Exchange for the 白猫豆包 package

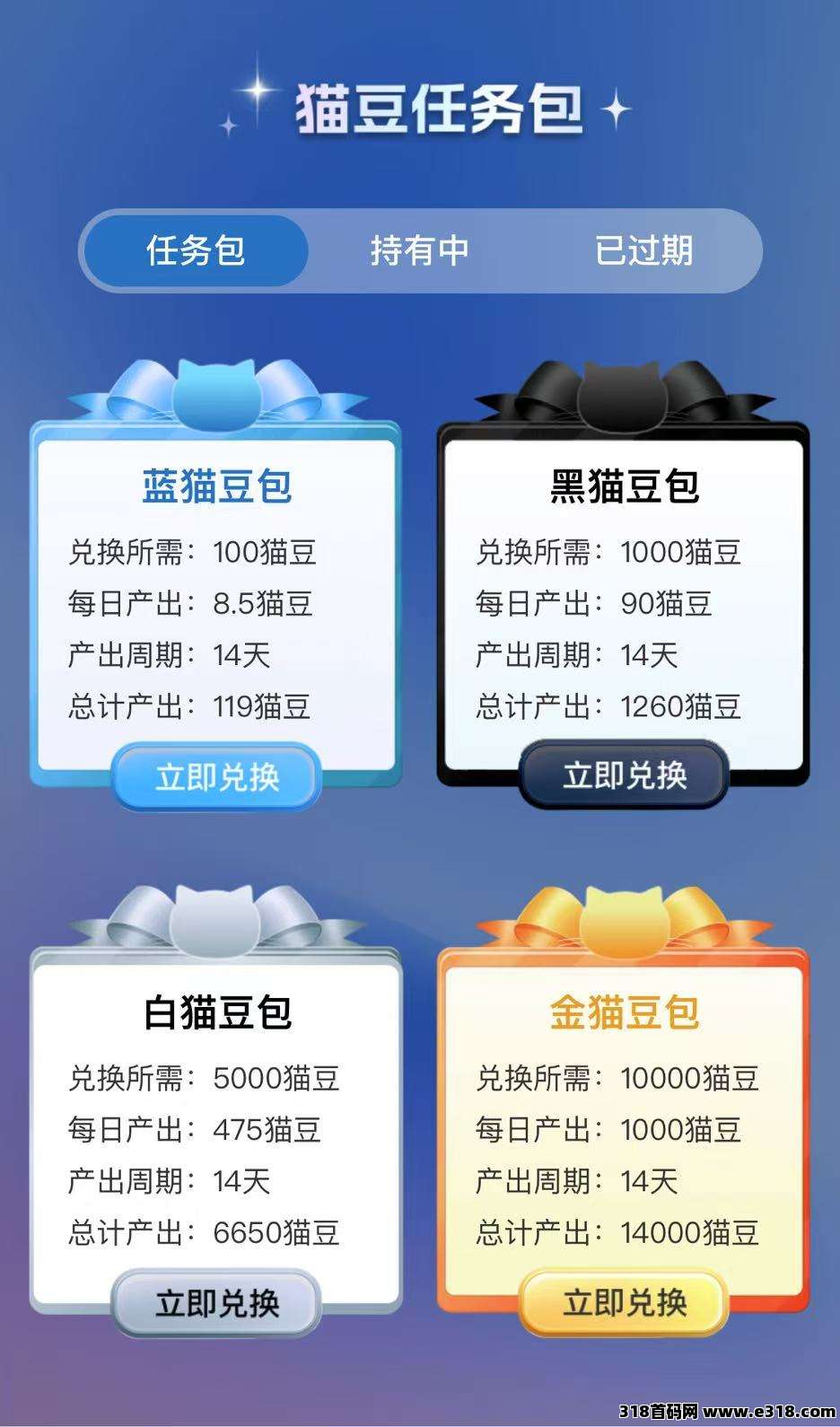pyautogui.click(x=217, y=1303)
